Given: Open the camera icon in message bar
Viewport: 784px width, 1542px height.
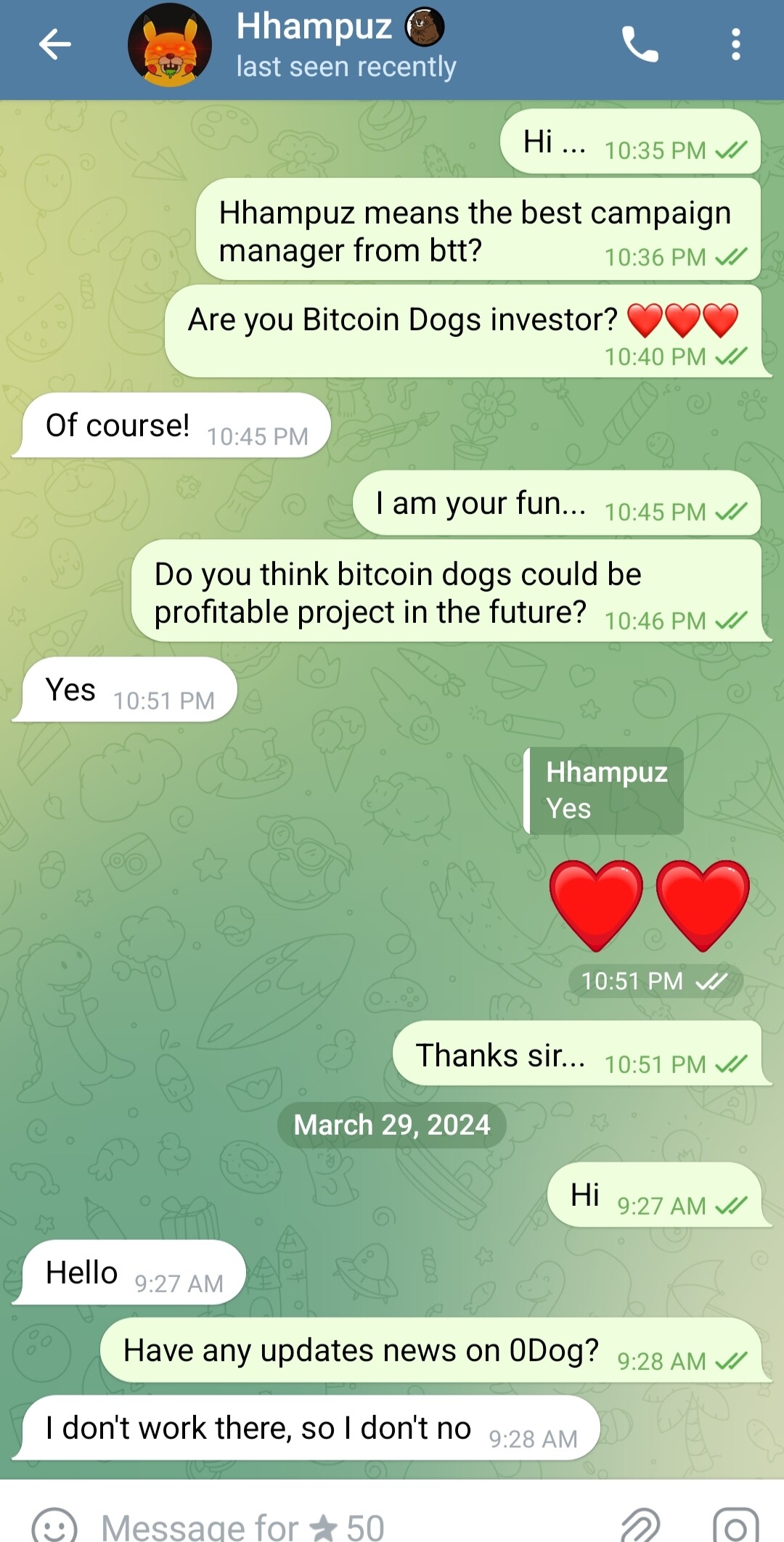Looking at the screenshot, I should tap(736, 1525).
